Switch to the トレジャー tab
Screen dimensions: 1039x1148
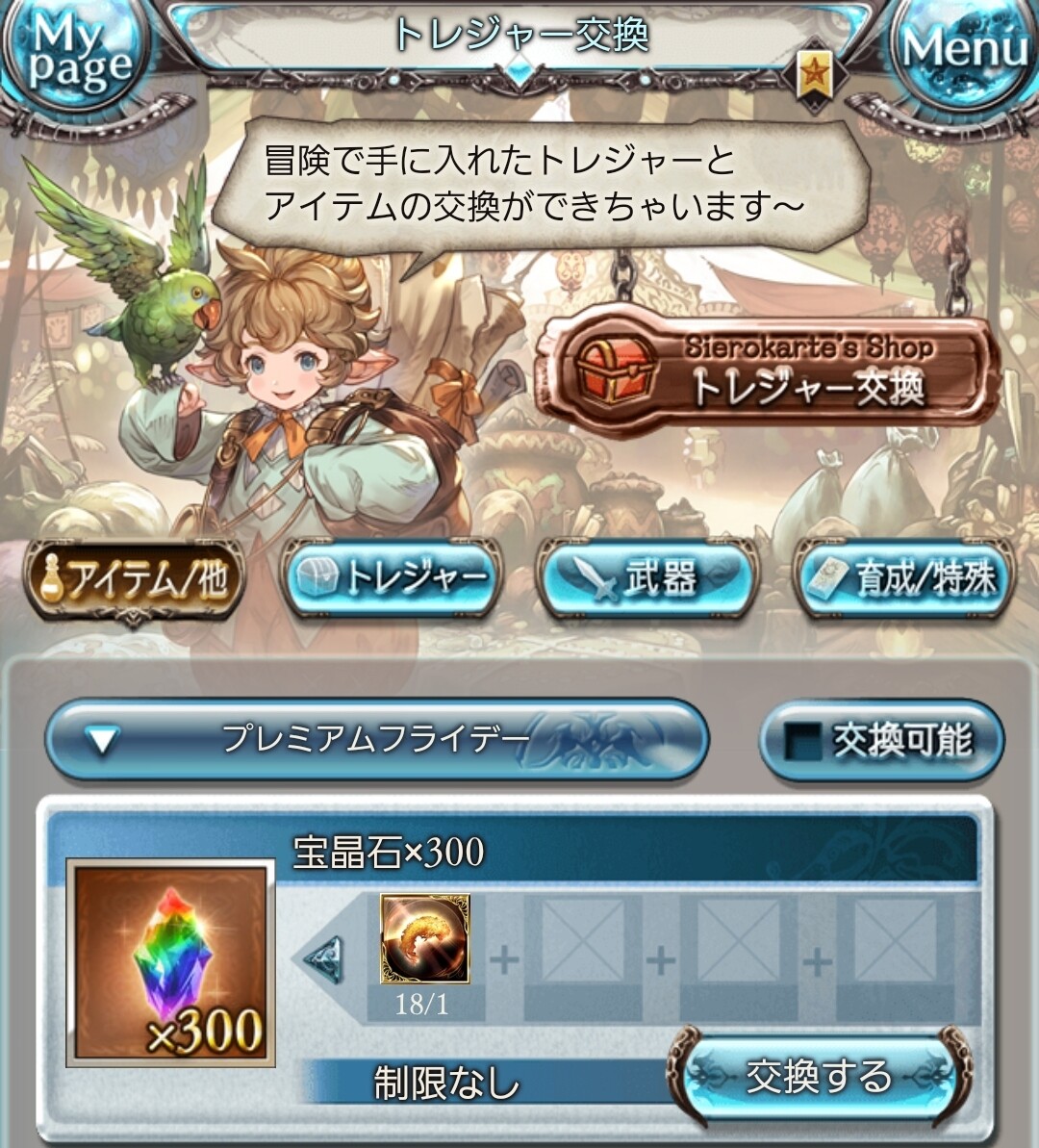(x=390, y=577)
